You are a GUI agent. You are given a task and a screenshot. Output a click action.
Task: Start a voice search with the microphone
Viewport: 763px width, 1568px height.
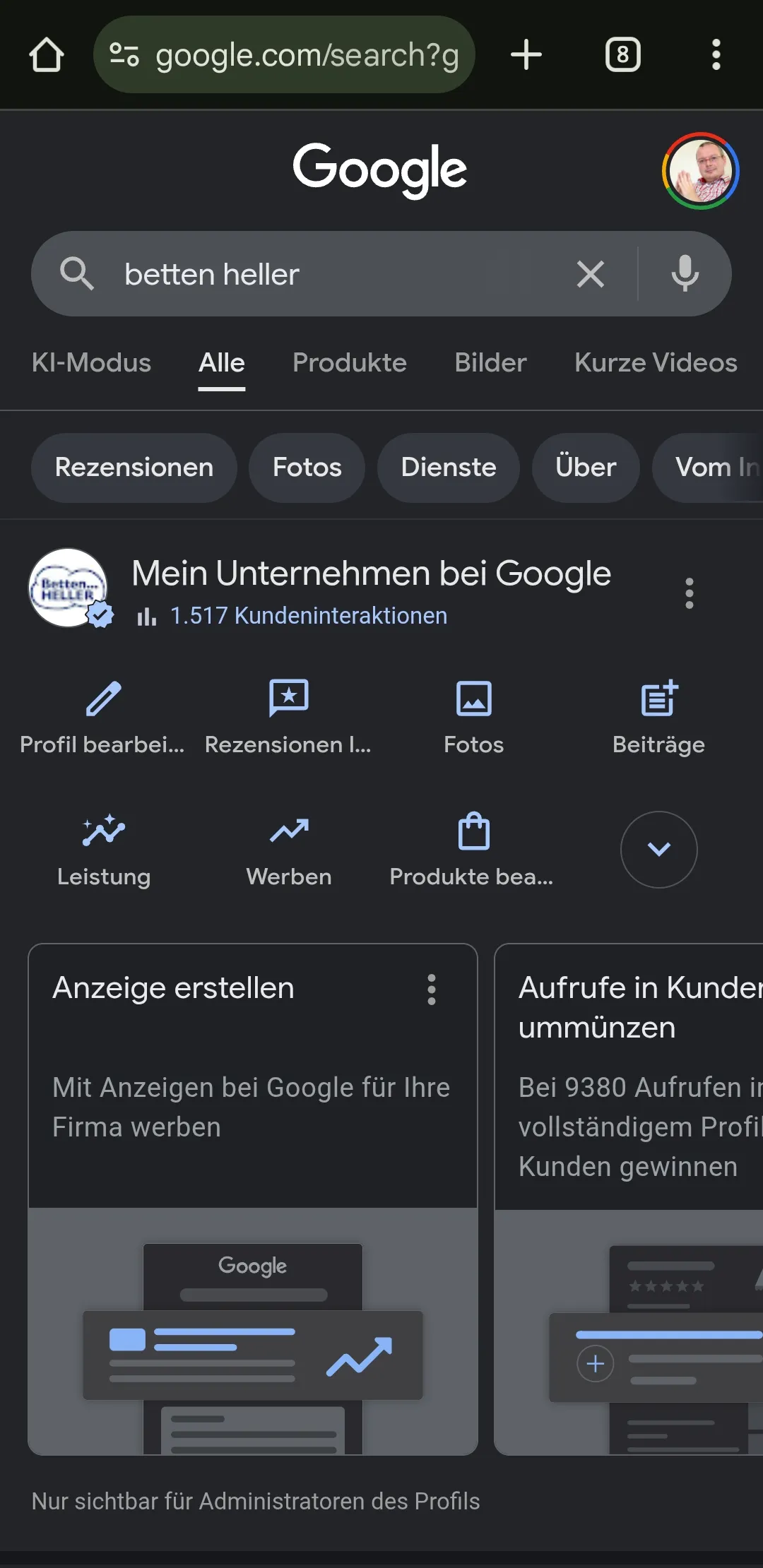tap(685, 274)
